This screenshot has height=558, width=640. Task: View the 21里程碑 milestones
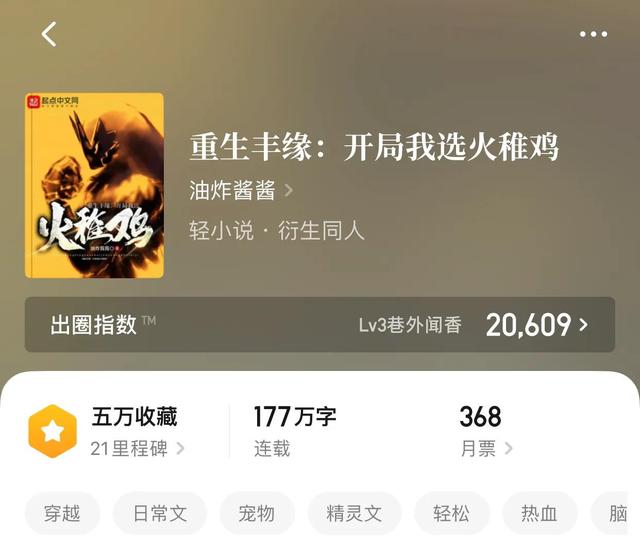pyautogui.click(x=137, y=448)
